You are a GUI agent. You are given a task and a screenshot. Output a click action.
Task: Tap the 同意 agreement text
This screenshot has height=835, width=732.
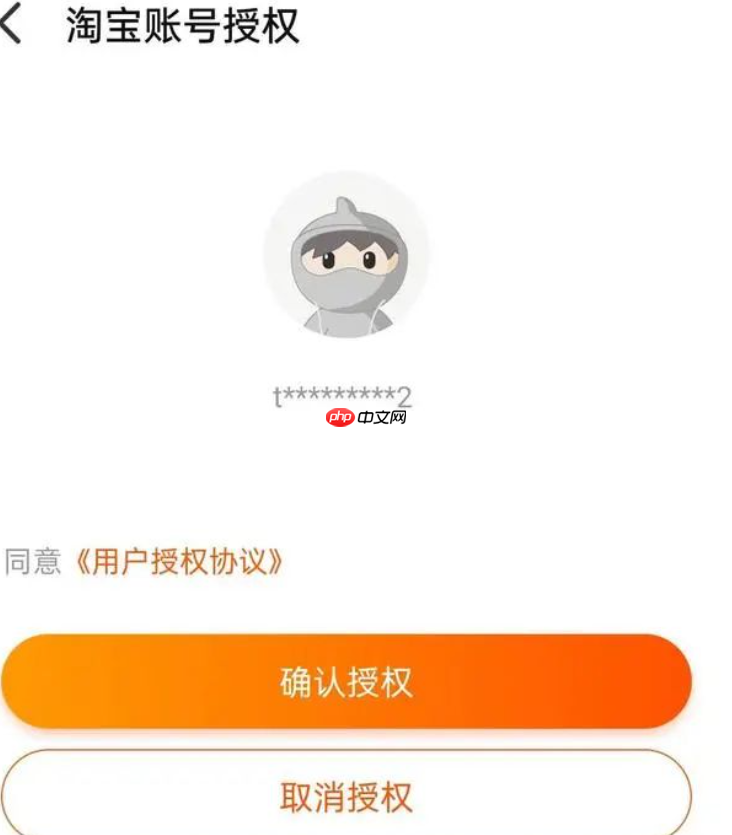32,560
